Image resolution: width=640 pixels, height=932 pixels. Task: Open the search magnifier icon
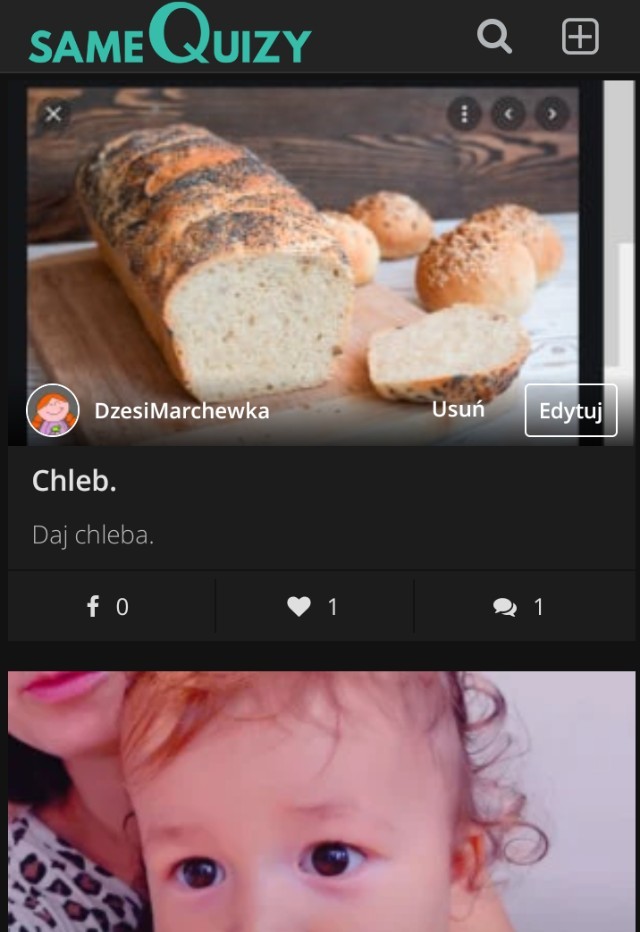tap(494, 37)
